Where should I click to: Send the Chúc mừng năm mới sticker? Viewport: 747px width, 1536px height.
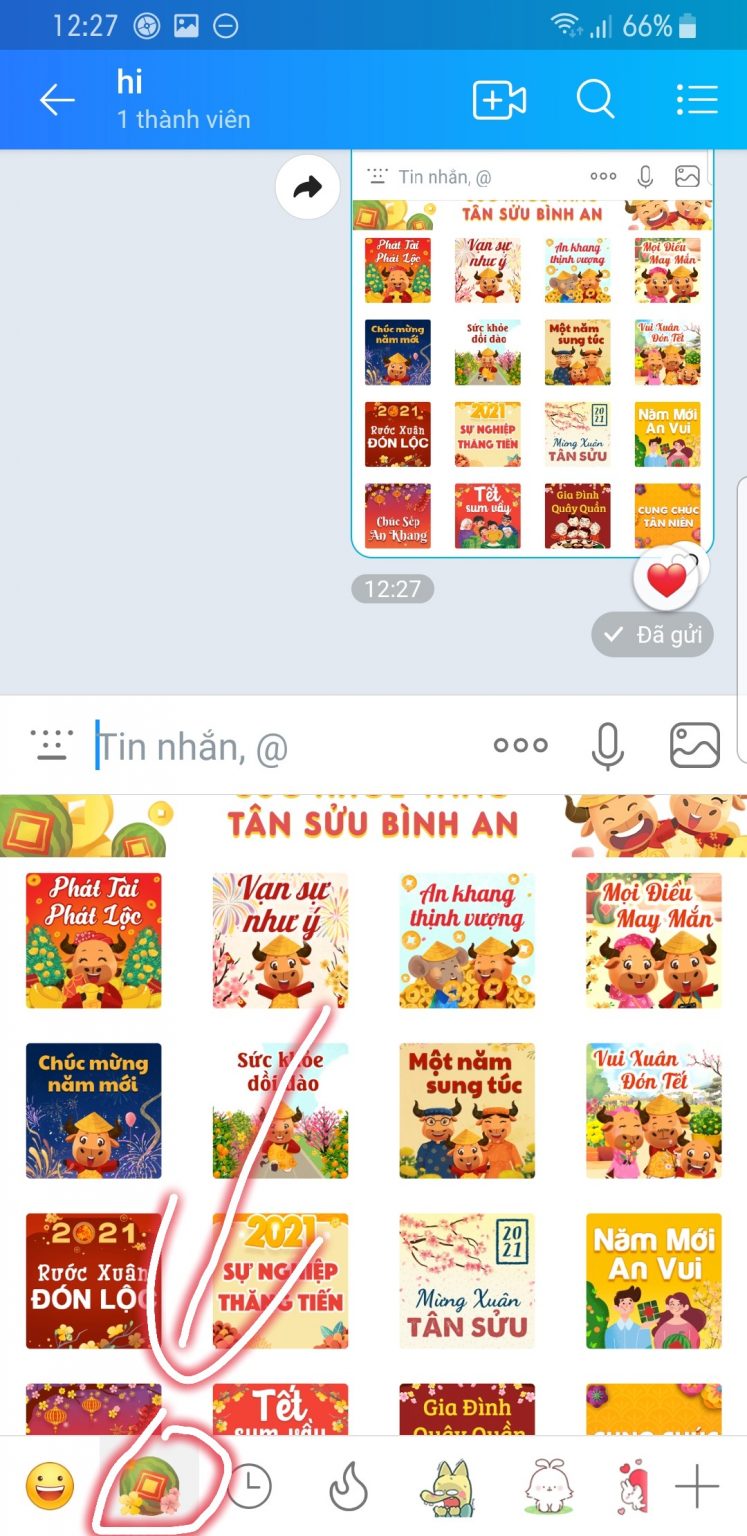93,1111
